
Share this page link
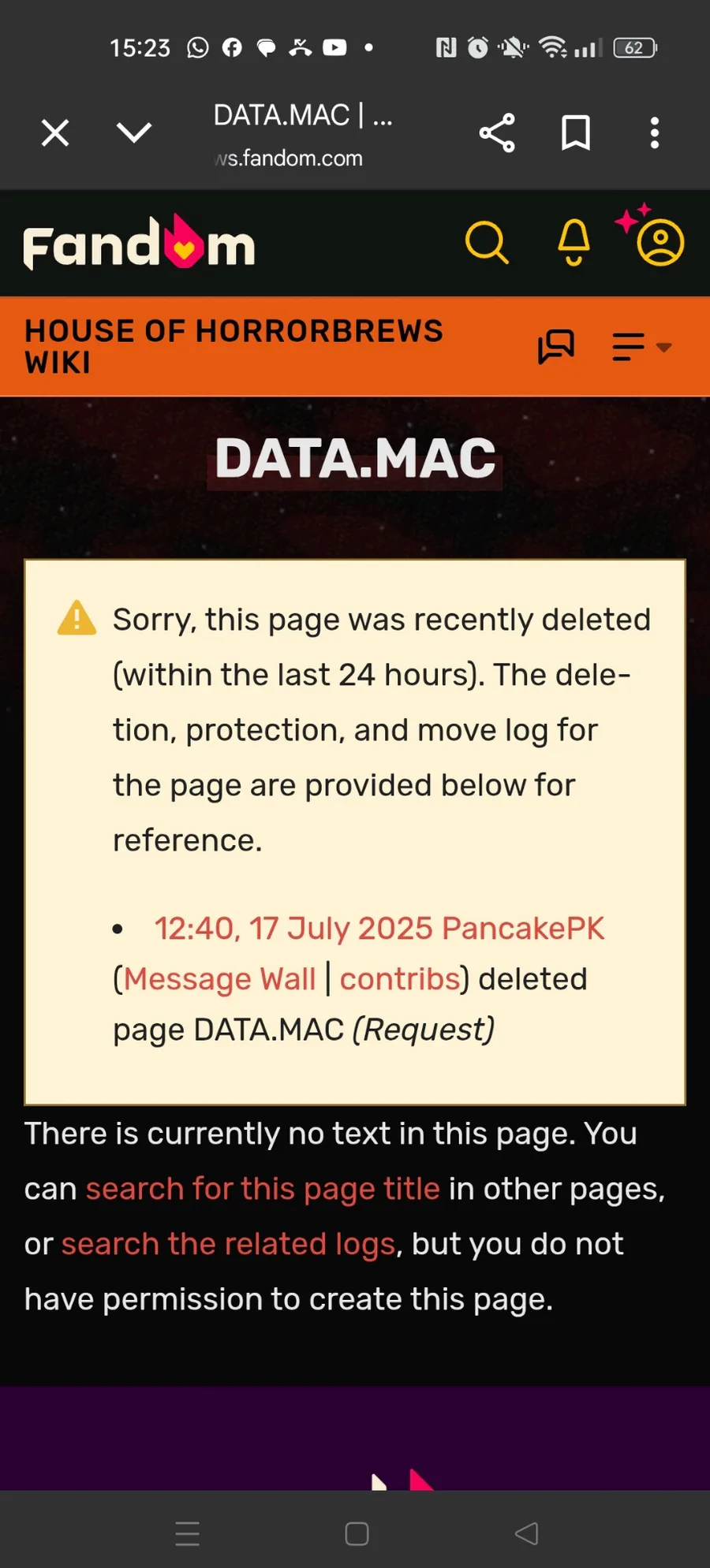click(x=497, y=132)
